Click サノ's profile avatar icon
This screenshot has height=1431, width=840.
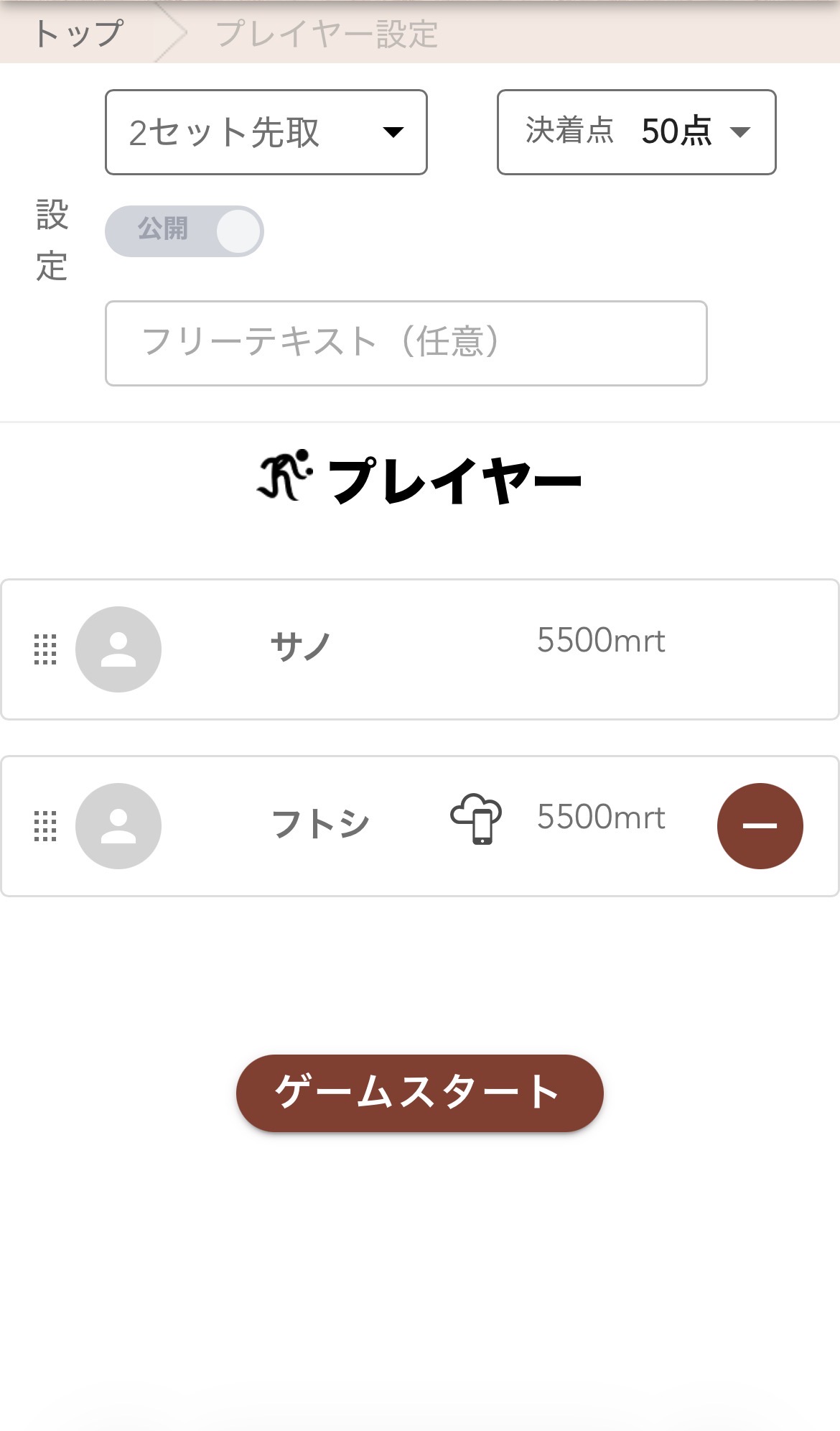coord(118,649)
